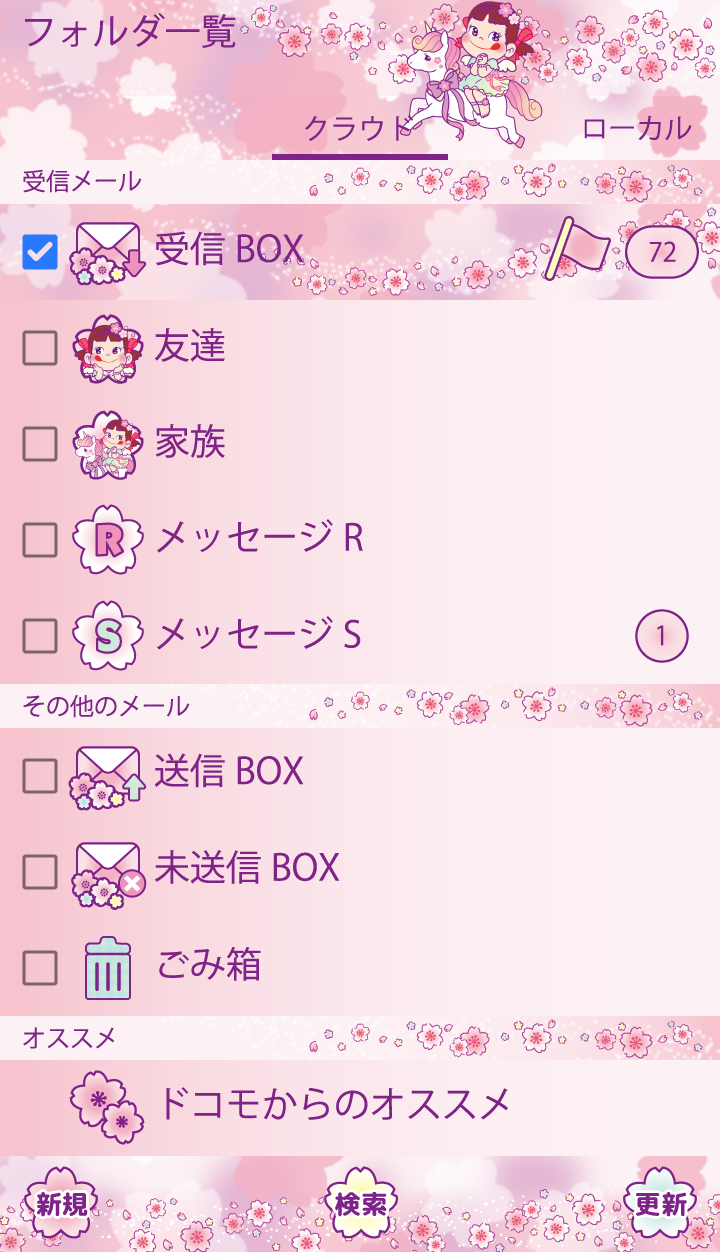Screen dimensions: 720x1252
Task: Switch to the クラウド tab
Action: 359,130
